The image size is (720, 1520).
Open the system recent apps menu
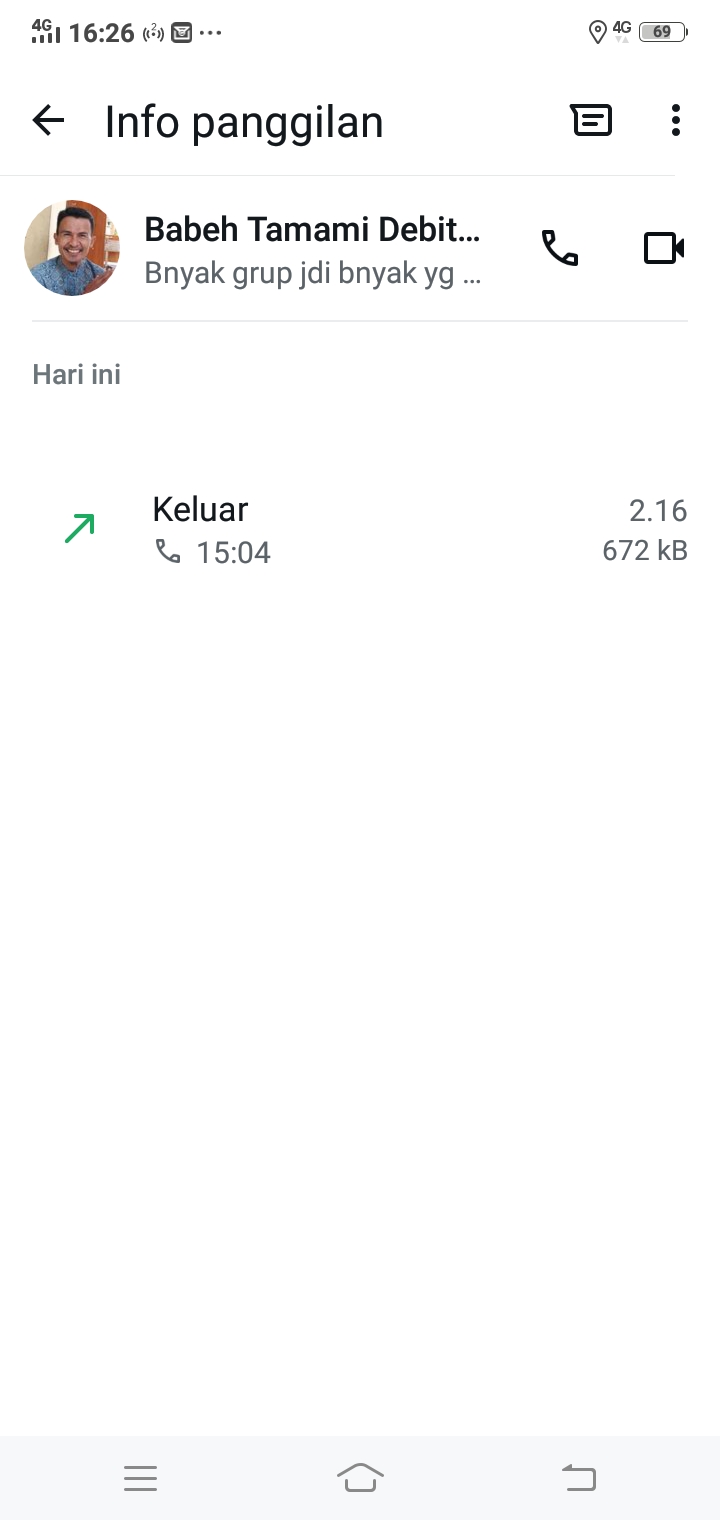pyautogui.click(x=141, y=1477)
